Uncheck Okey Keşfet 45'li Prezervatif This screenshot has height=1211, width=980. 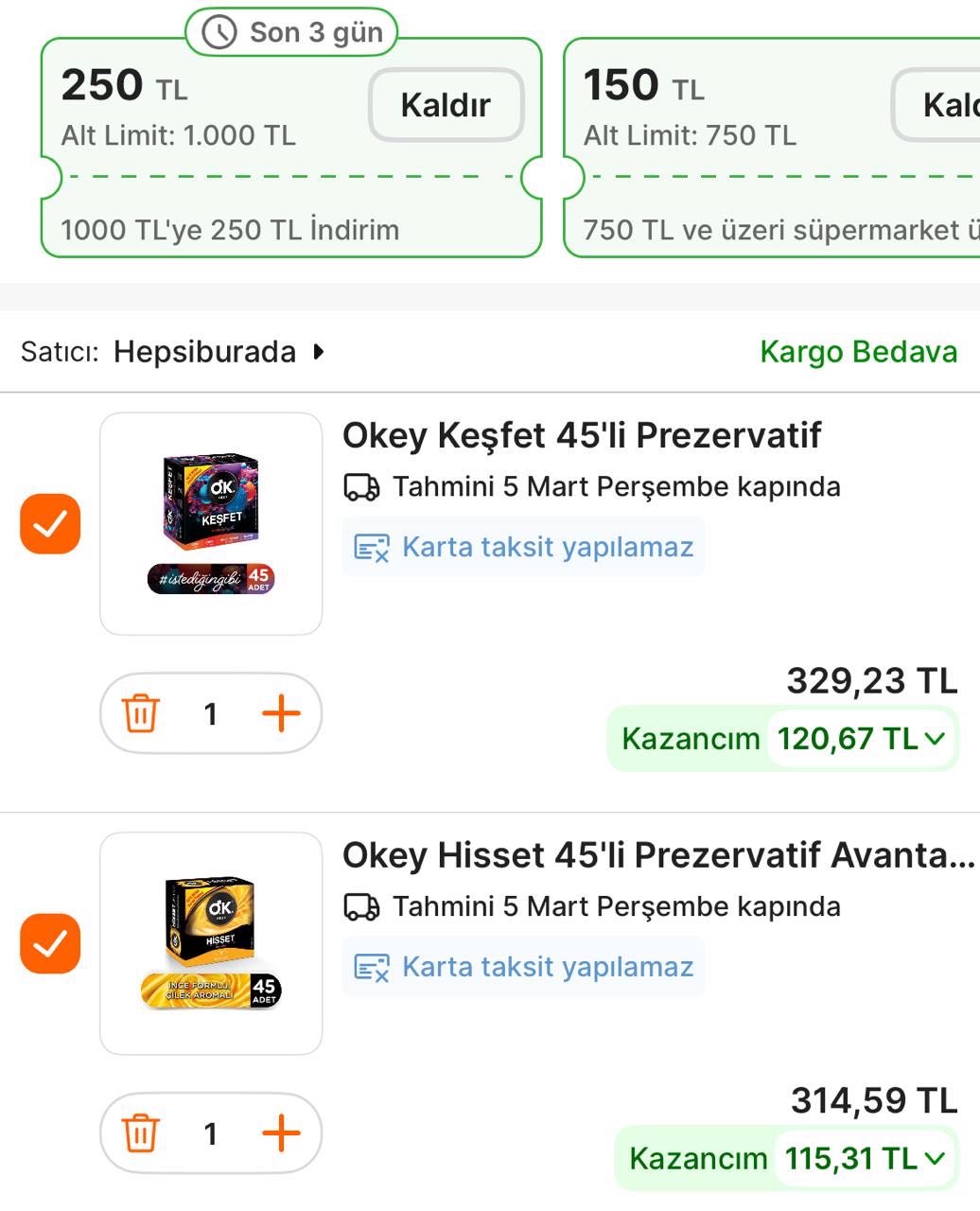(x=50, y=523)
